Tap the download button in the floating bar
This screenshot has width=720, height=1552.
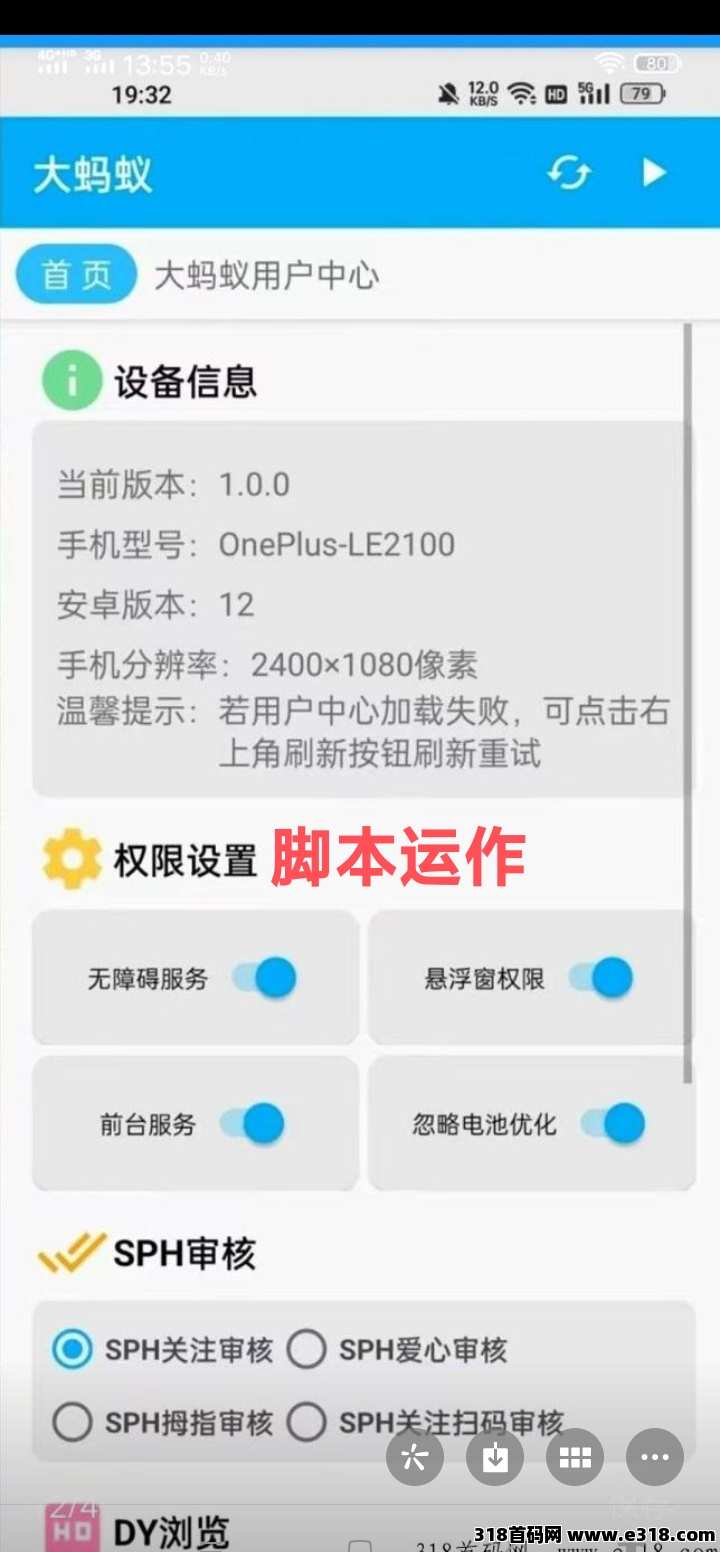(495, 1457)
